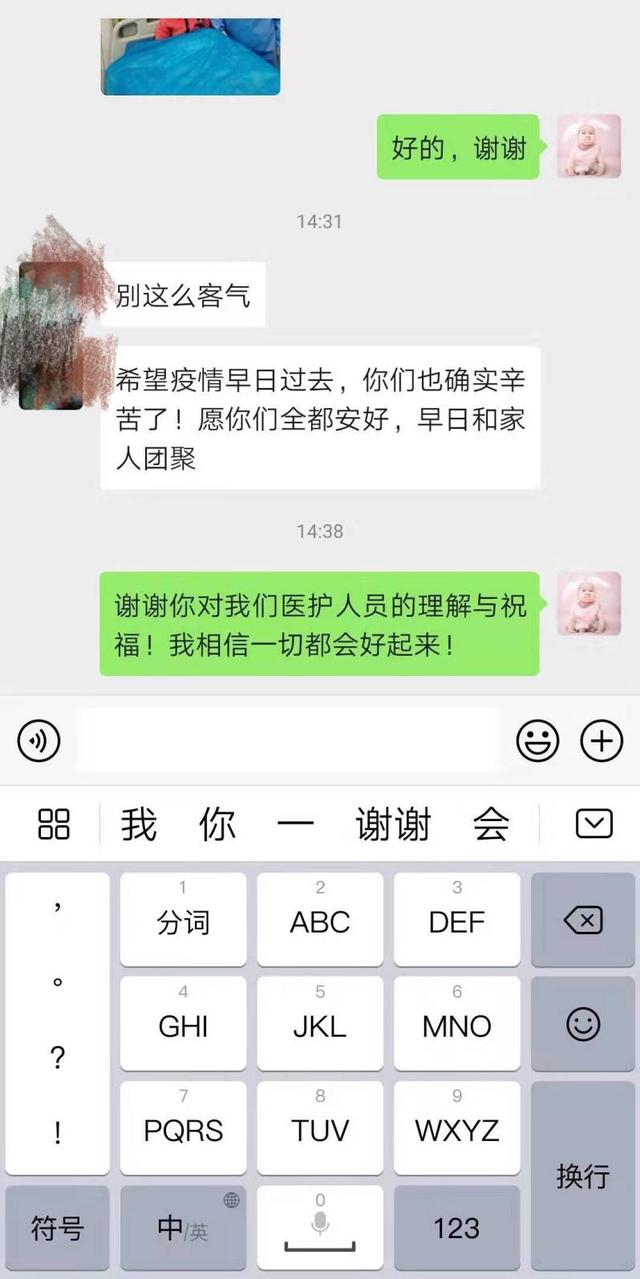Tap the keyboard smiley emoji key
Viewport: 640px width, 1279px height.
pos(582,1024)
